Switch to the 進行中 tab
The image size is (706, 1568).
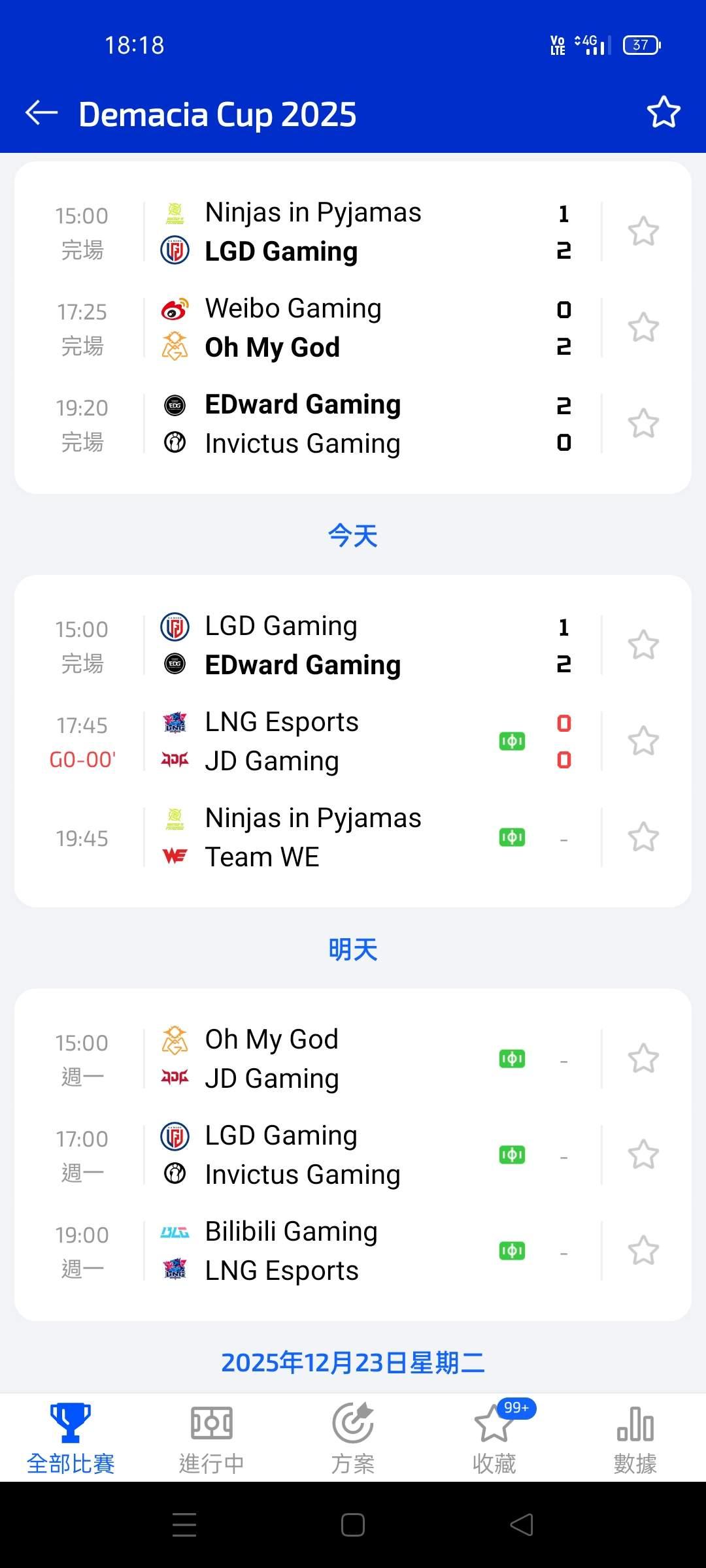coord(212,1437)
